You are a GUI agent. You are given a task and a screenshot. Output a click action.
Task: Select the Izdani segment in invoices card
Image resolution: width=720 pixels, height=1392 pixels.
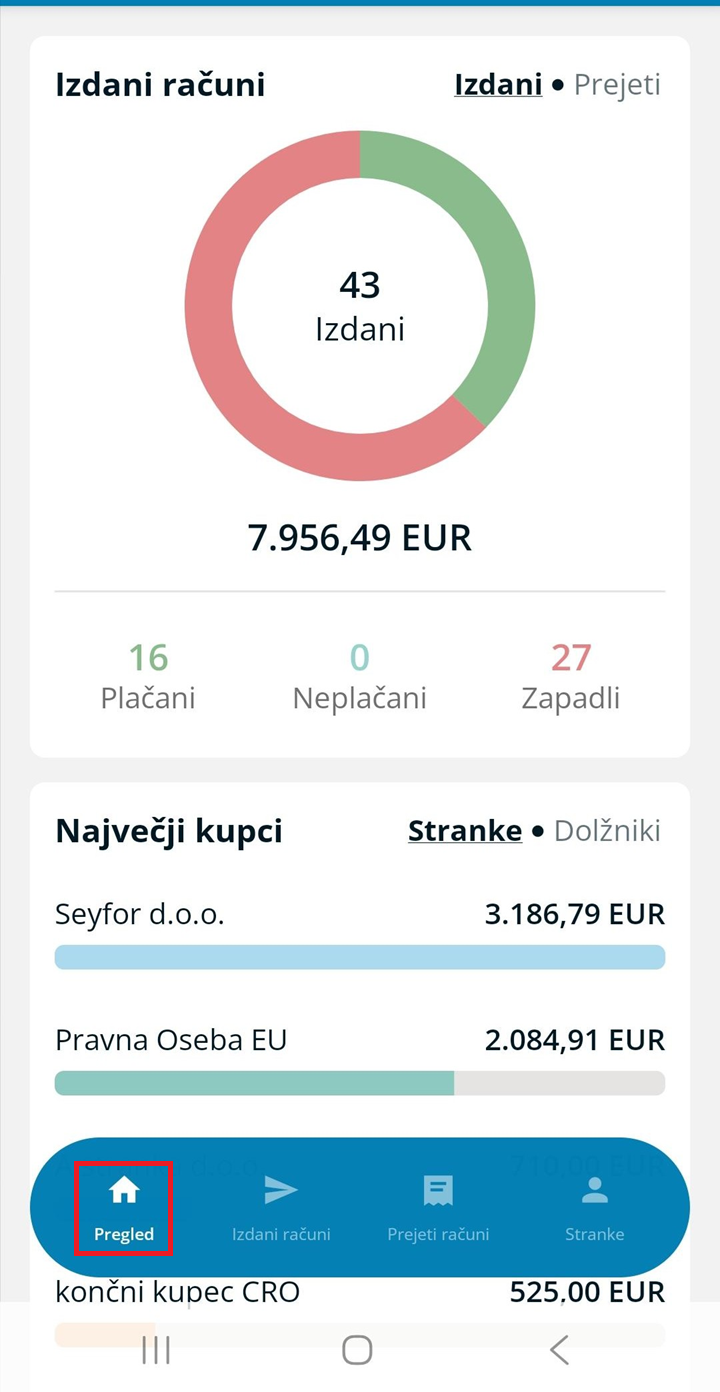tap(498, 85)
